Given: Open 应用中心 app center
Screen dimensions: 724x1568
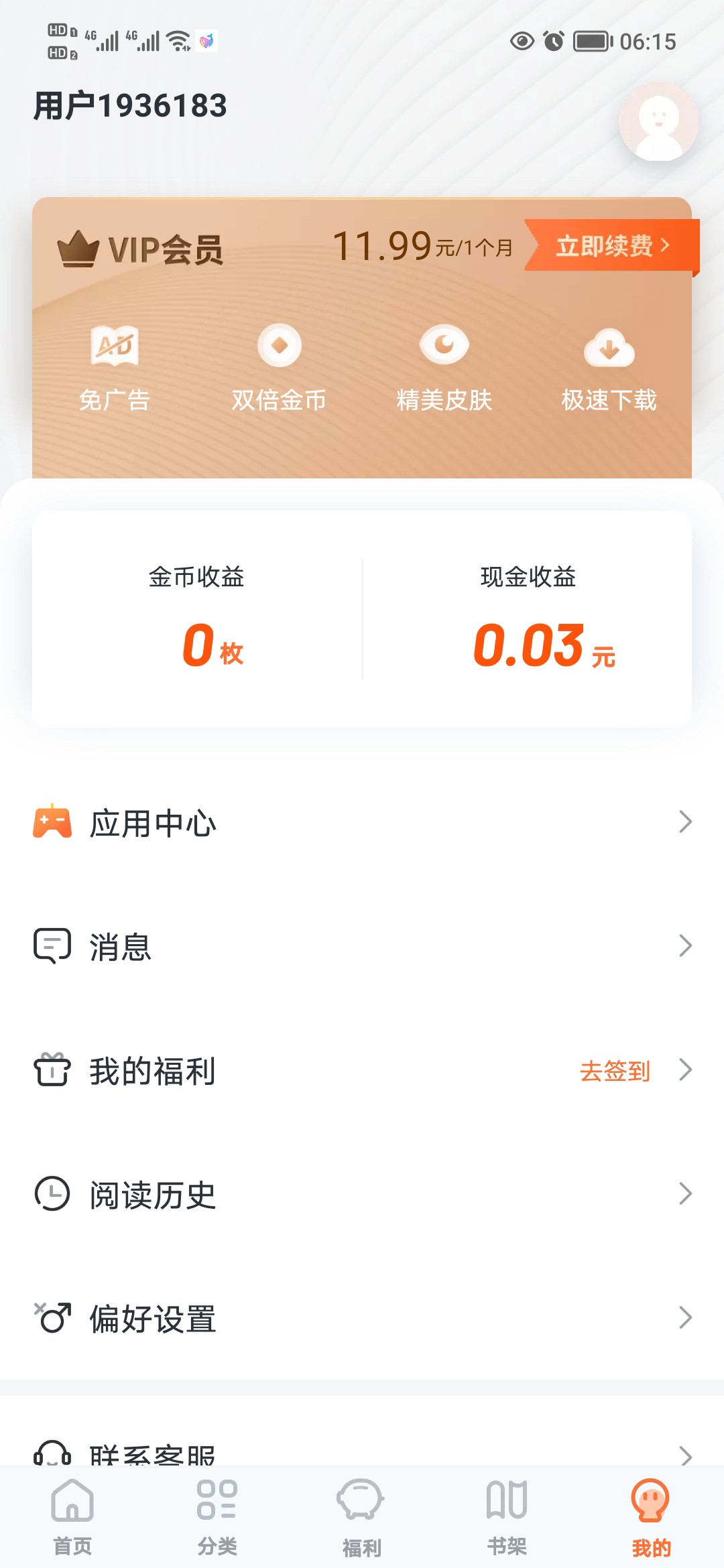Looking at the screenshot, I should pos(362,822).
